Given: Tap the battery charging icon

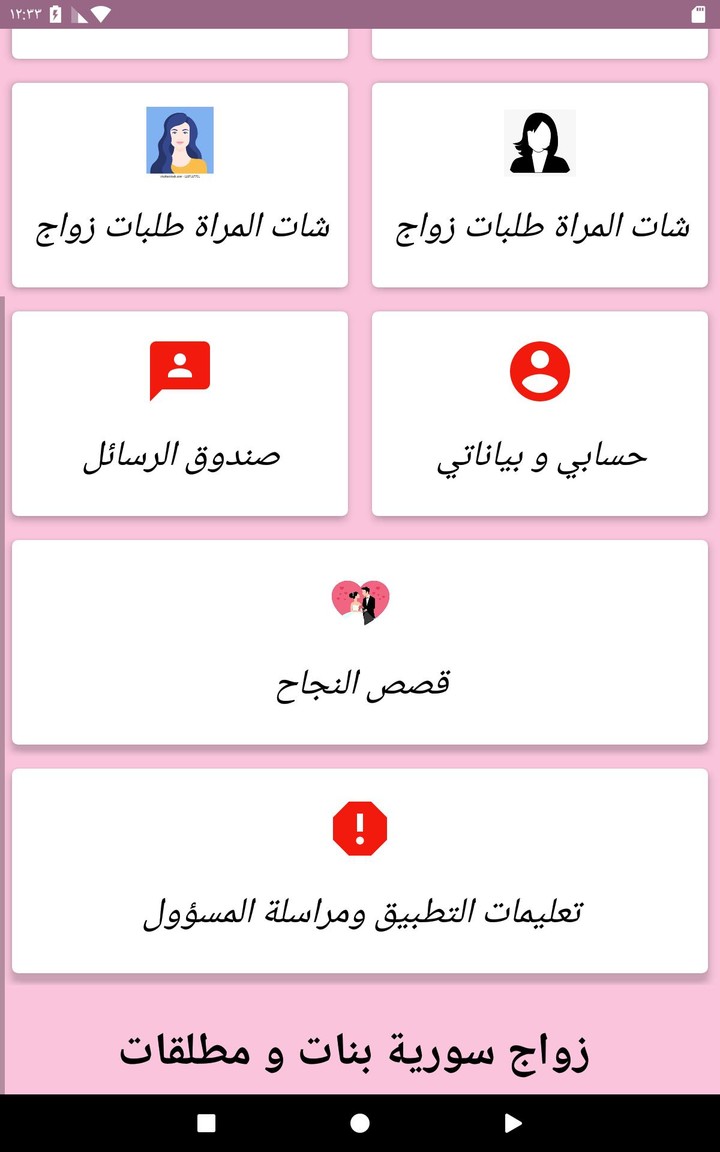Looking at the screenshot, I should [x=56, y=14].
